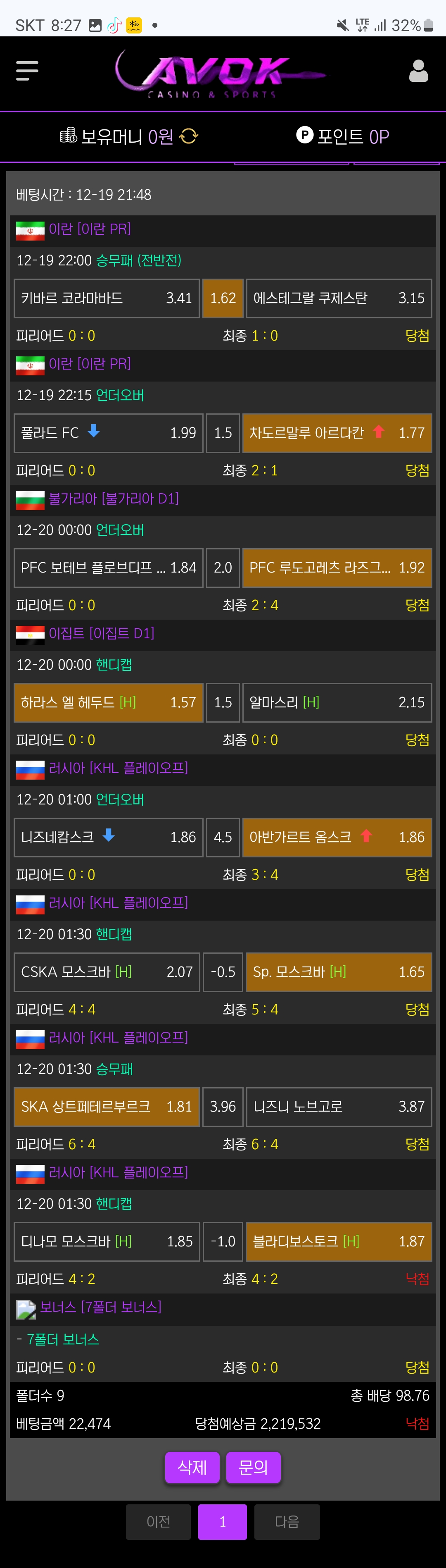
Task: Tap the 삭제 button
Action: tap(192, 1467)
